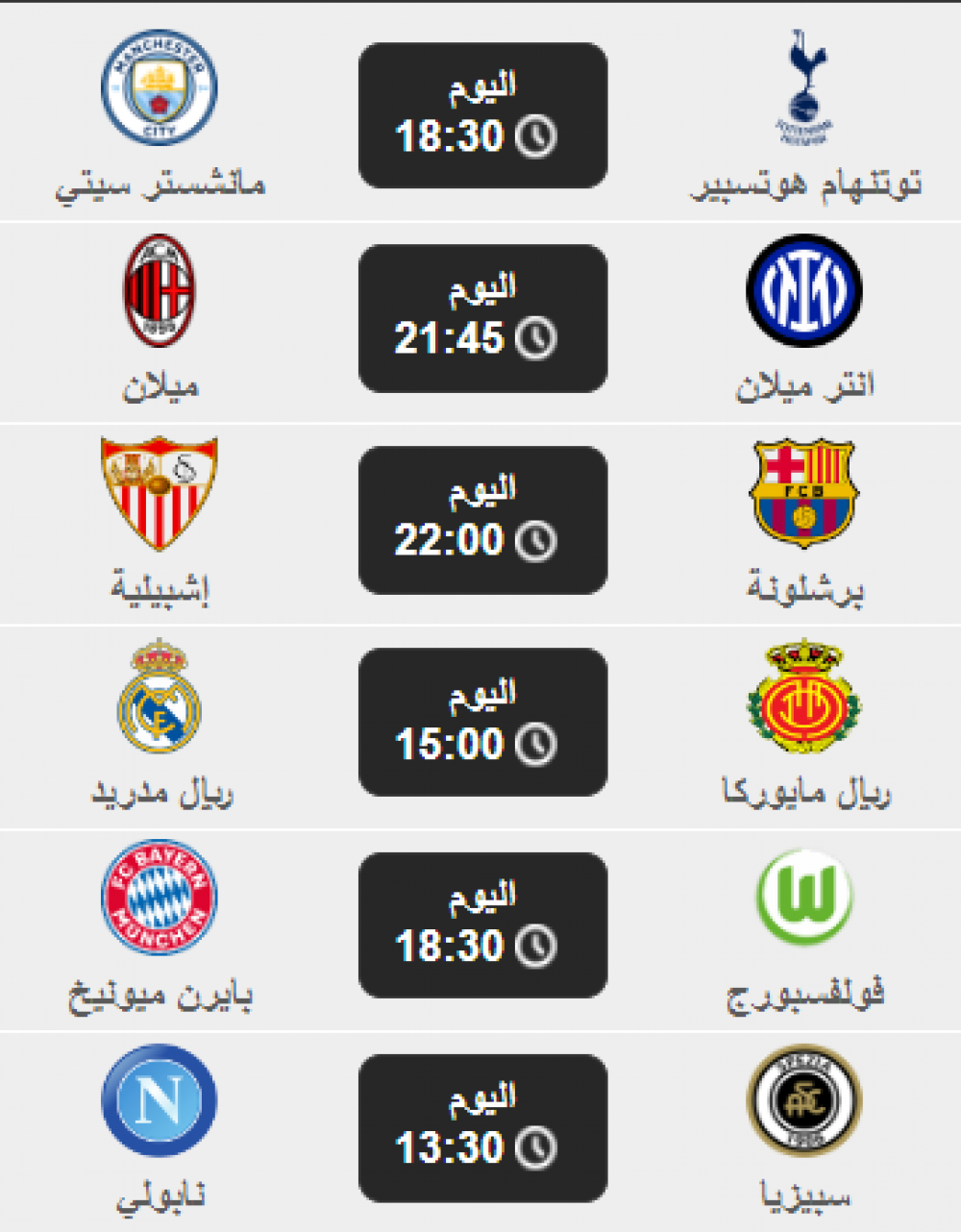Open the Barcelona vs Sevilla match
This screenshot has height=1232, width=961.
coord(482,520)
